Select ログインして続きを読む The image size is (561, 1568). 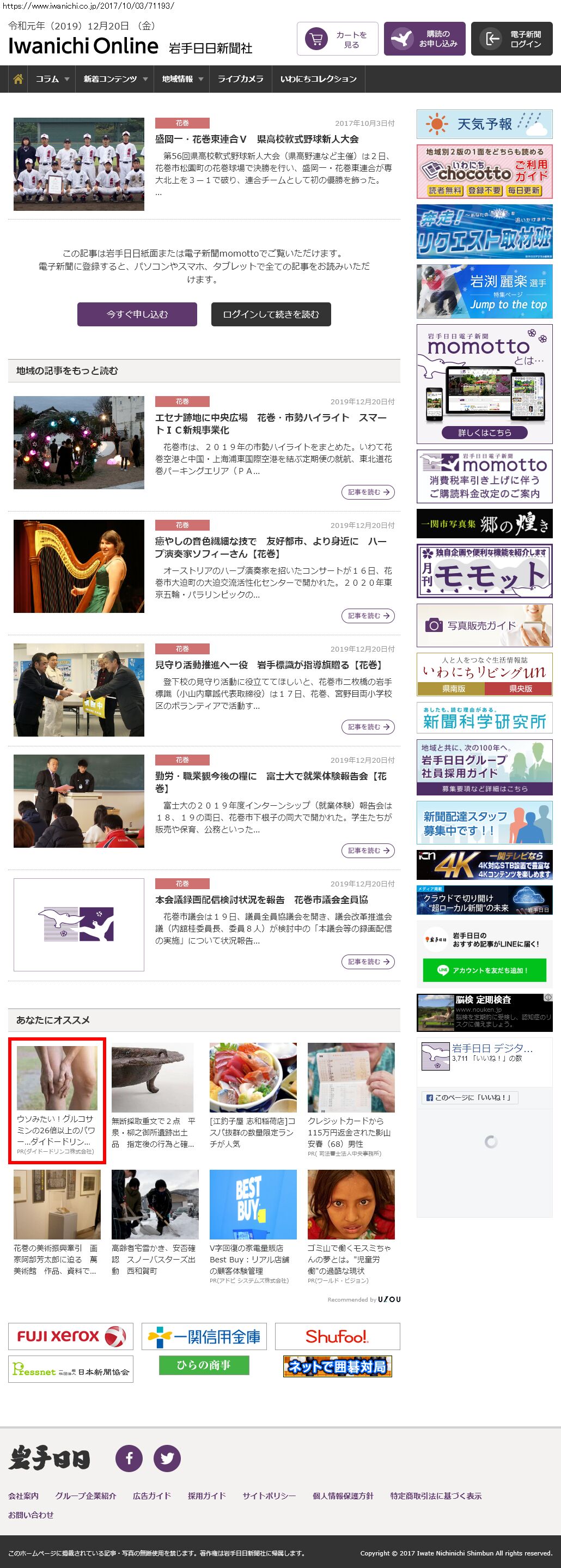coord(271,314)
